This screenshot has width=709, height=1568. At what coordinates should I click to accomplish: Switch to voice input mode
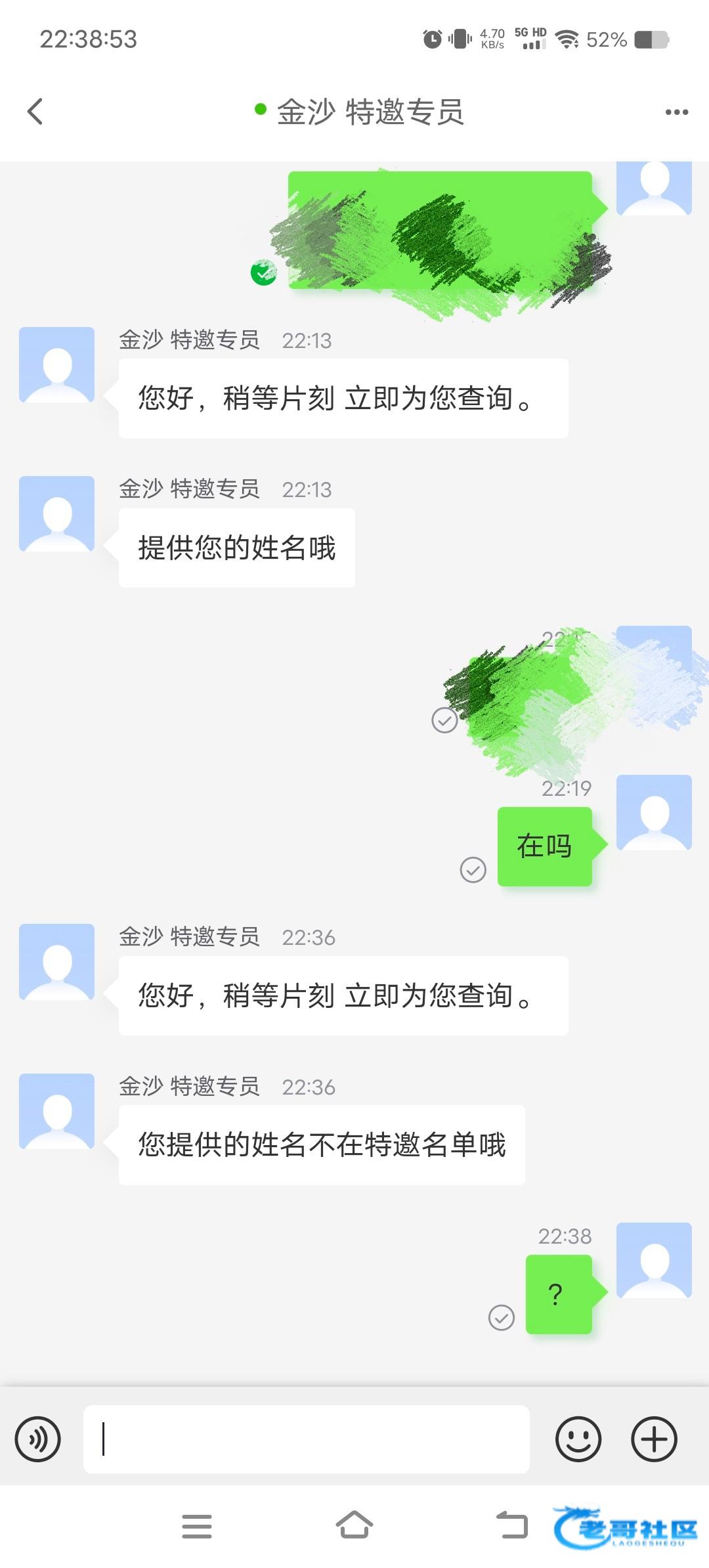pos(38,1439)
